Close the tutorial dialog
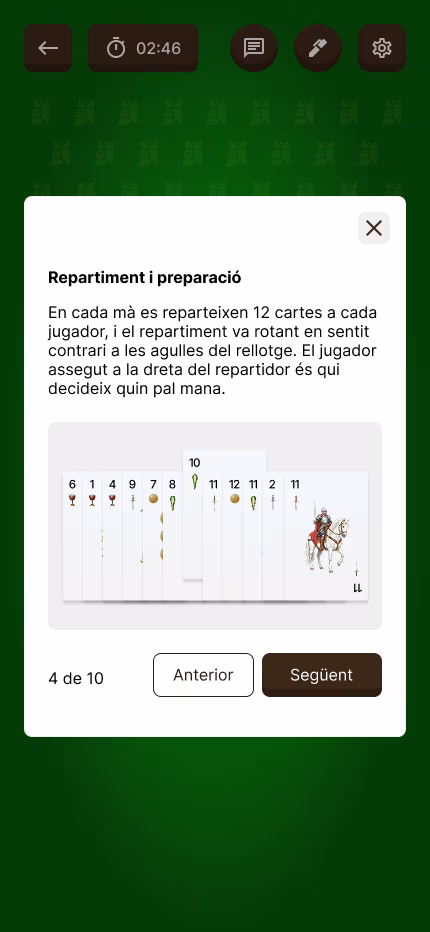Image resolution: width=430 pixels, height=932 pixels. [373, 228]
